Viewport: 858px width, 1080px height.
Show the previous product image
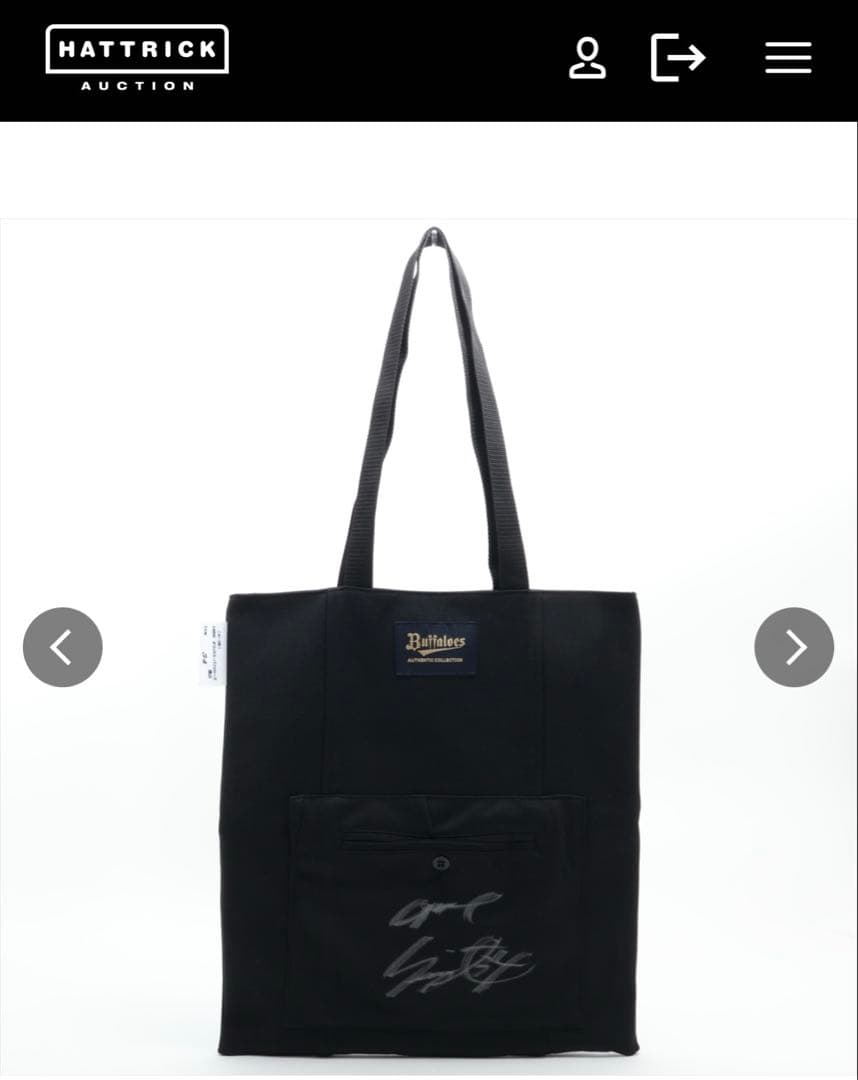[62, 647]
